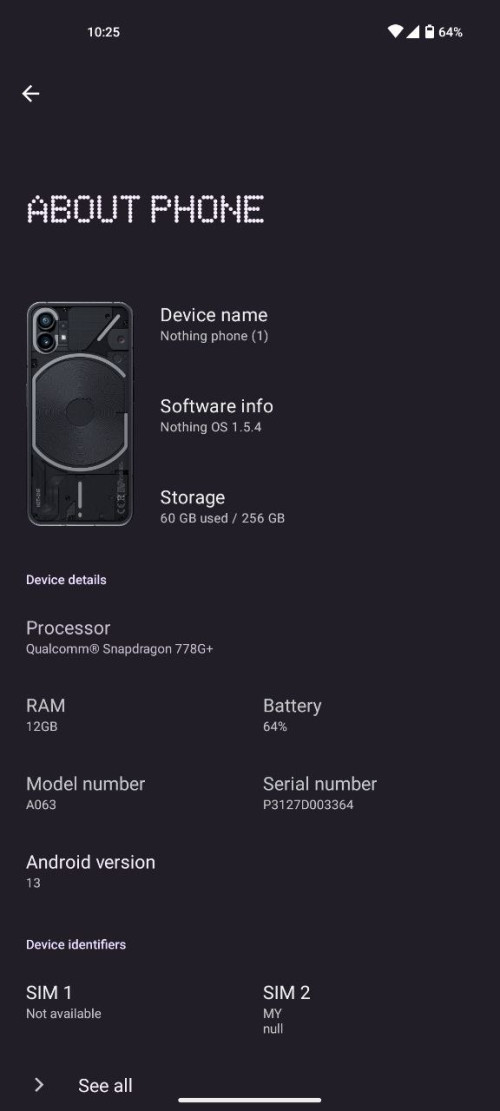This screenshot has width=500, height=1111.
Task: Open Device name setting
Action: coord(214,325)
